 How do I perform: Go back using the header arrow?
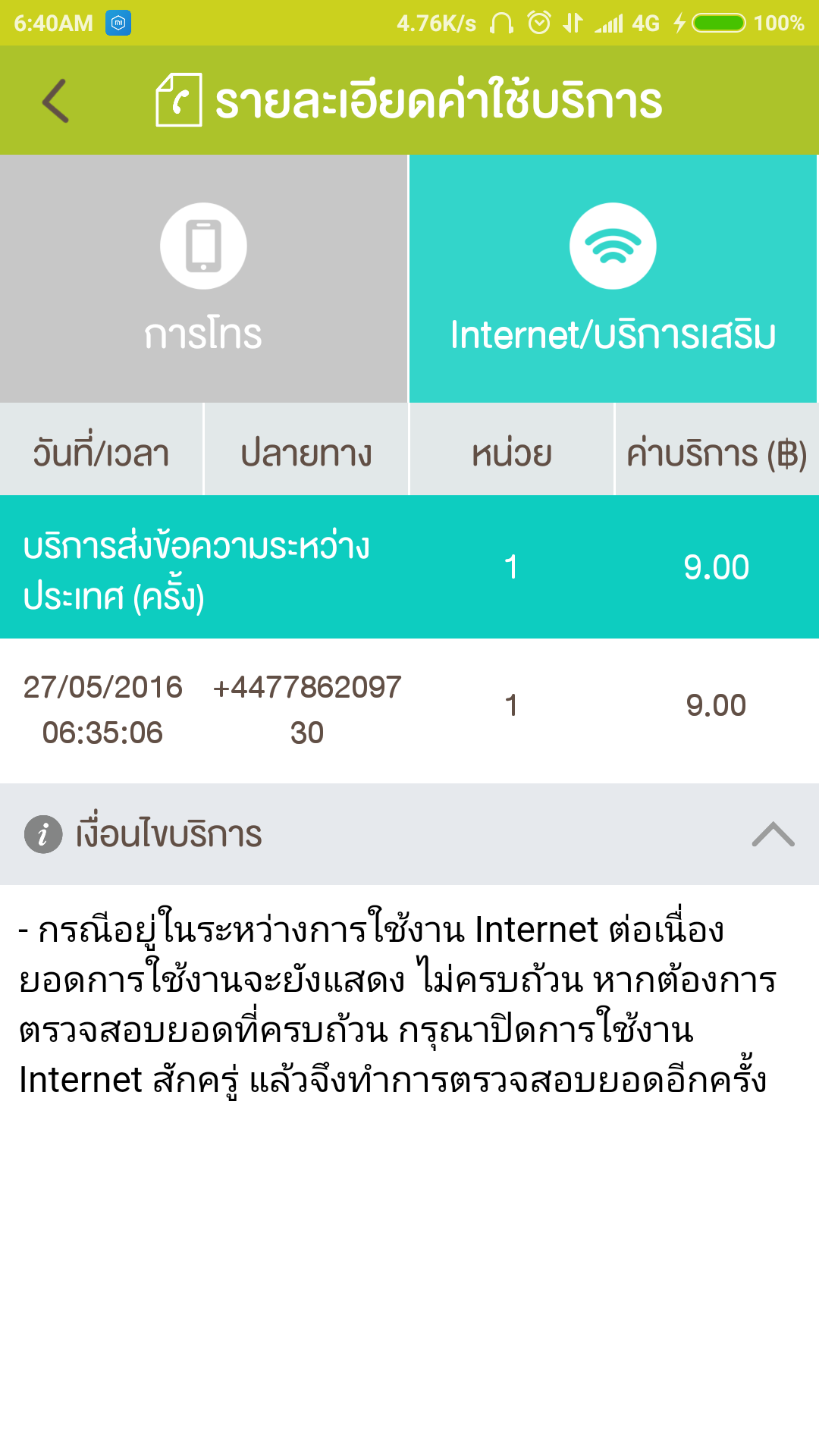click(x=55, y=101)
